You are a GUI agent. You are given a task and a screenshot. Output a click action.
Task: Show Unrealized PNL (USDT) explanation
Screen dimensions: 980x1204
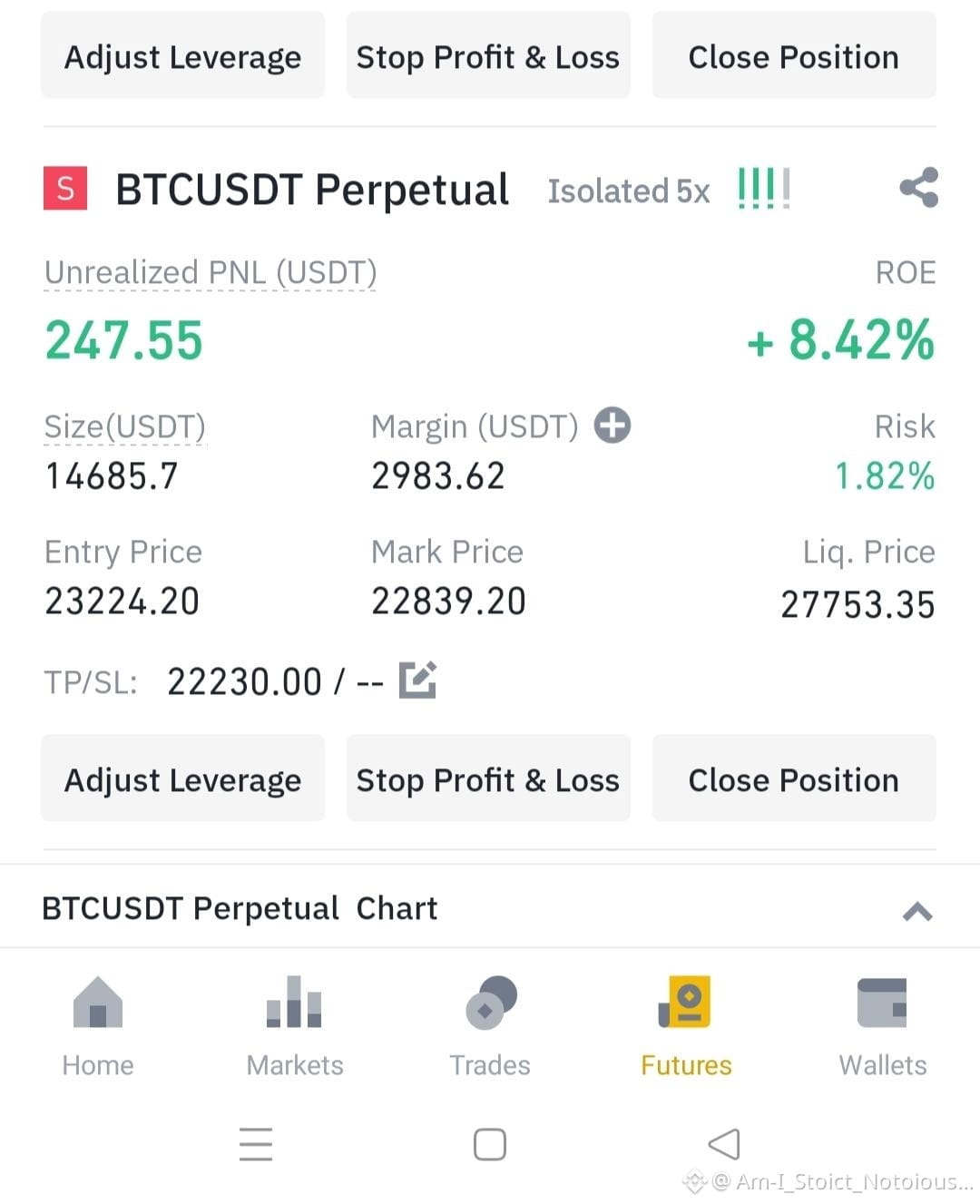pyautogui.click(x=211, y=272)
